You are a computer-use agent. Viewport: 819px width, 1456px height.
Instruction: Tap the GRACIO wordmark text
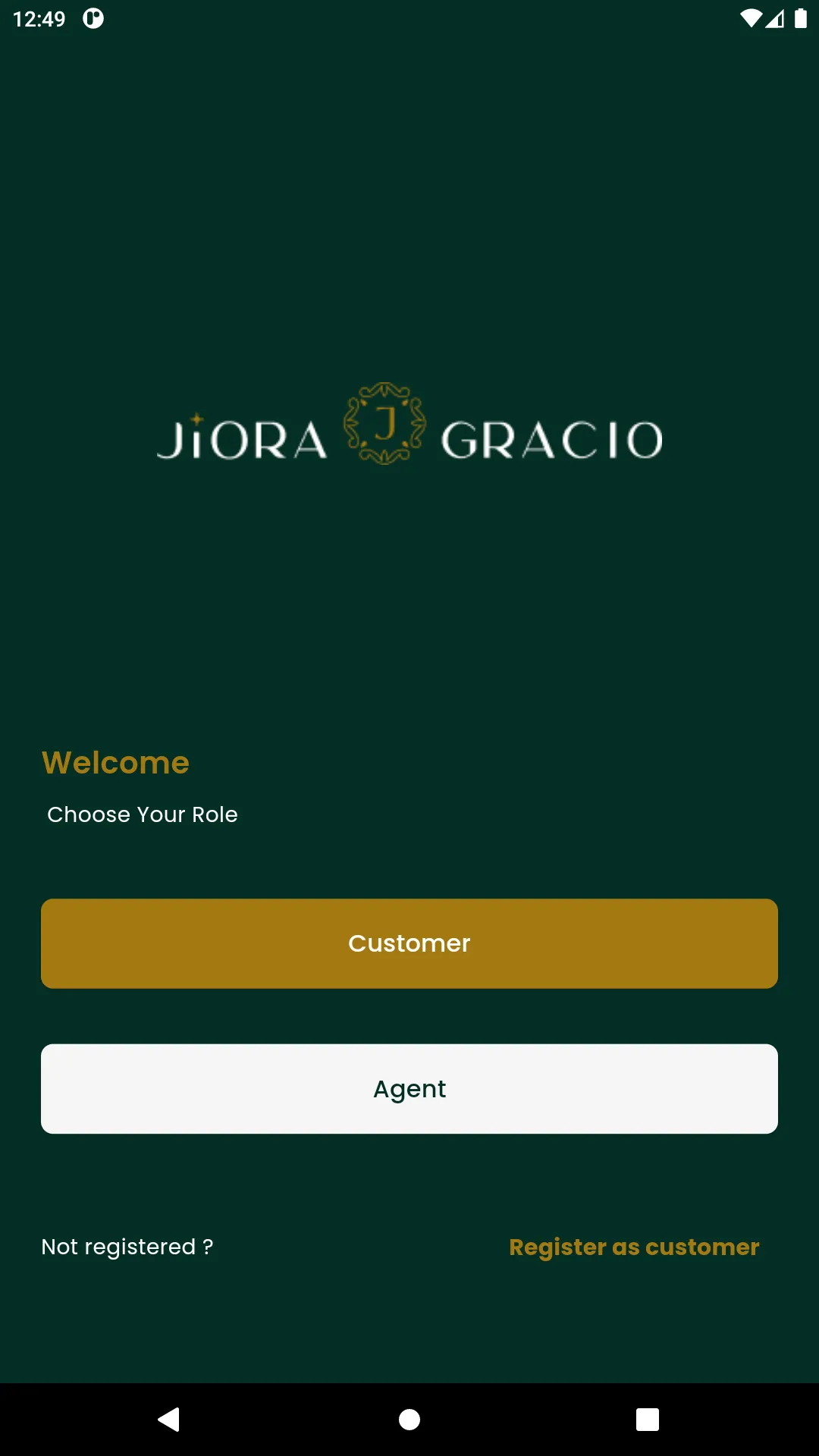click(553, 438)
